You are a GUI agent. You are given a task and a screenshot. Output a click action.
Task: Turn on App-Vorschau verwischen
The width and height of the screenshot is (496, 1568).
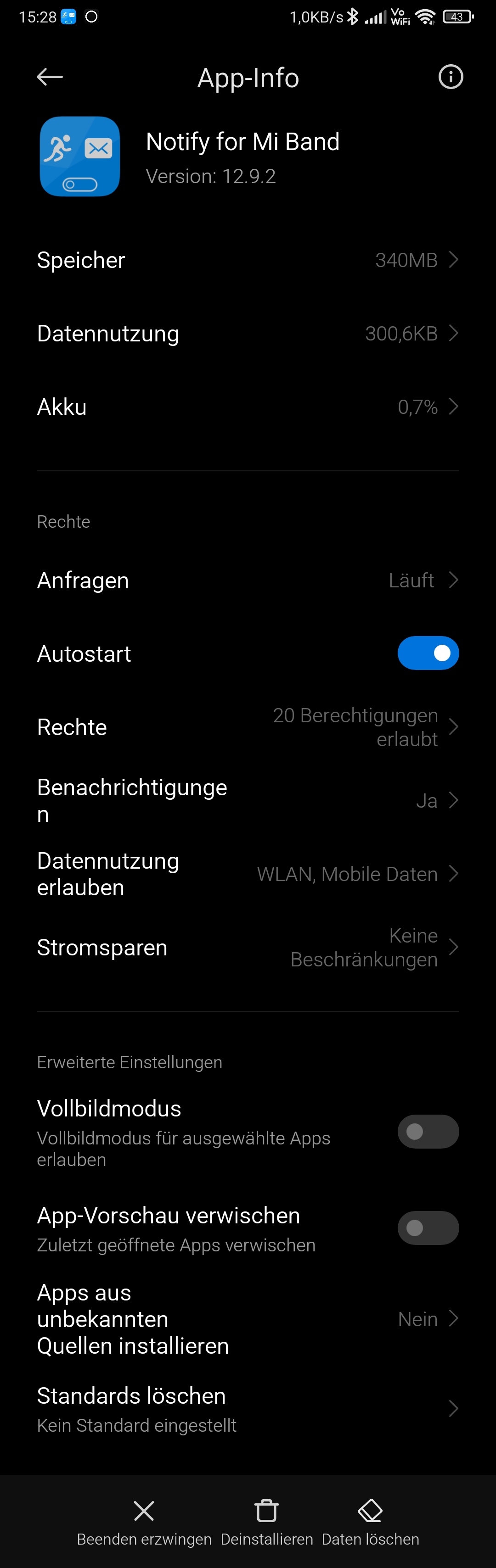[x=428, y=1228]
